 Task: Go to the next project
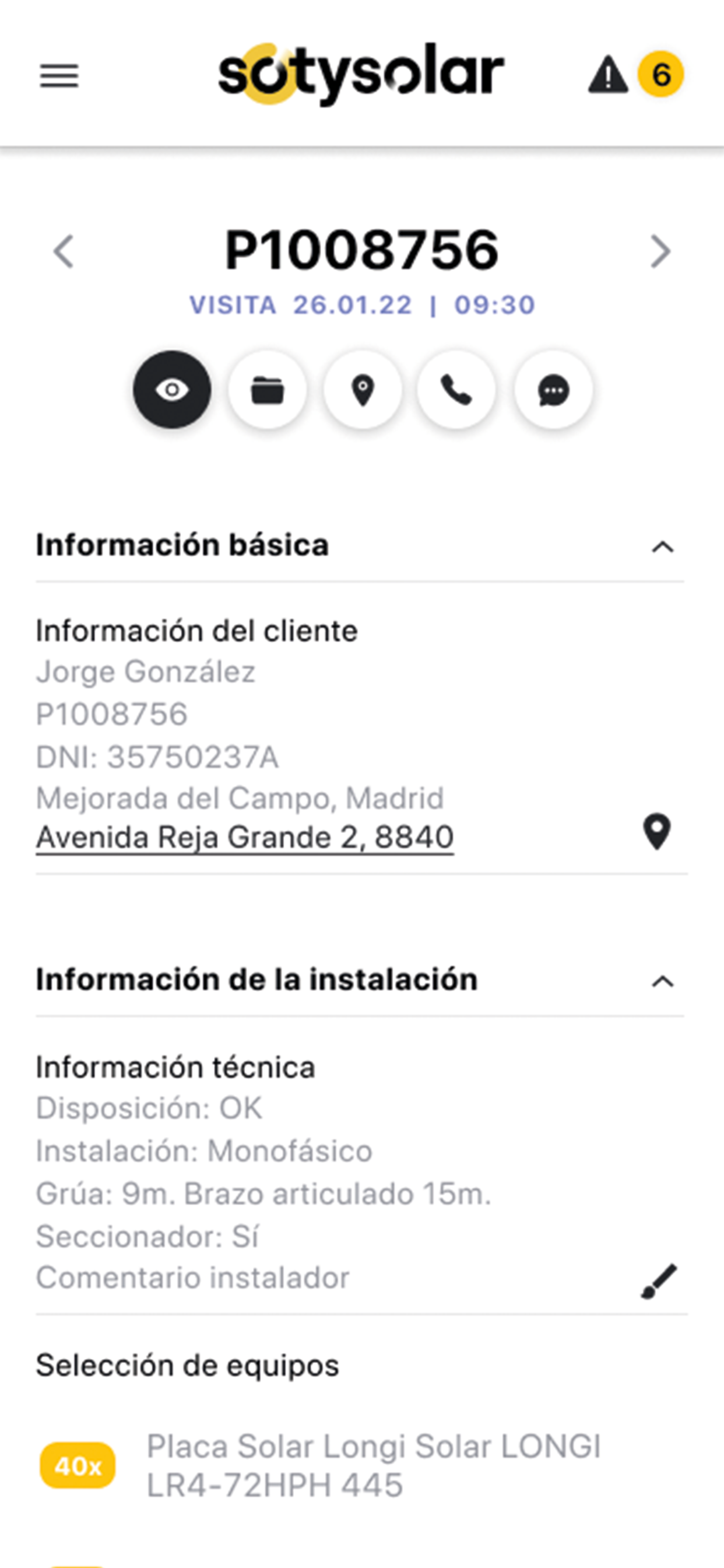[x=660, y=251]
